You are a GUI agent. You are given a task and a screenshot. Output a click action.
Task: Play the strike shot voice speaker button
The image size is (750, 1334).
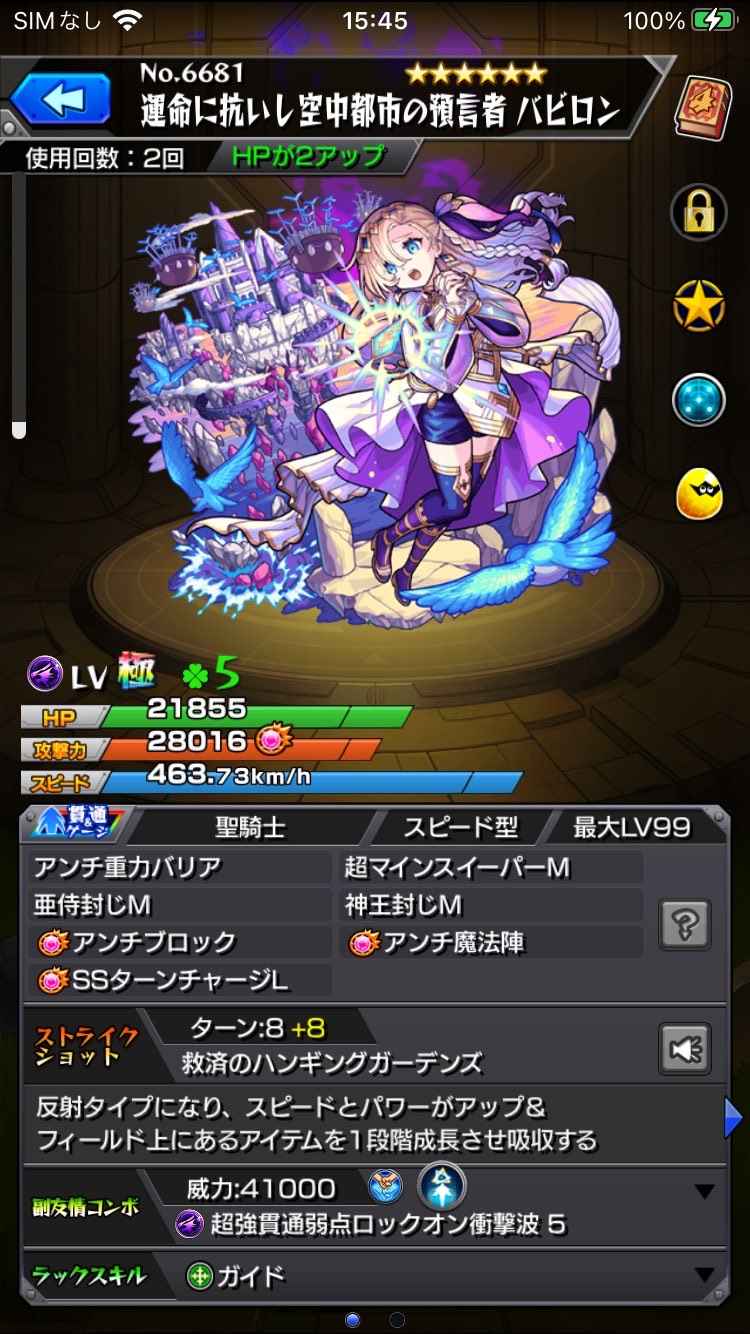click(x=685, y=1048)
